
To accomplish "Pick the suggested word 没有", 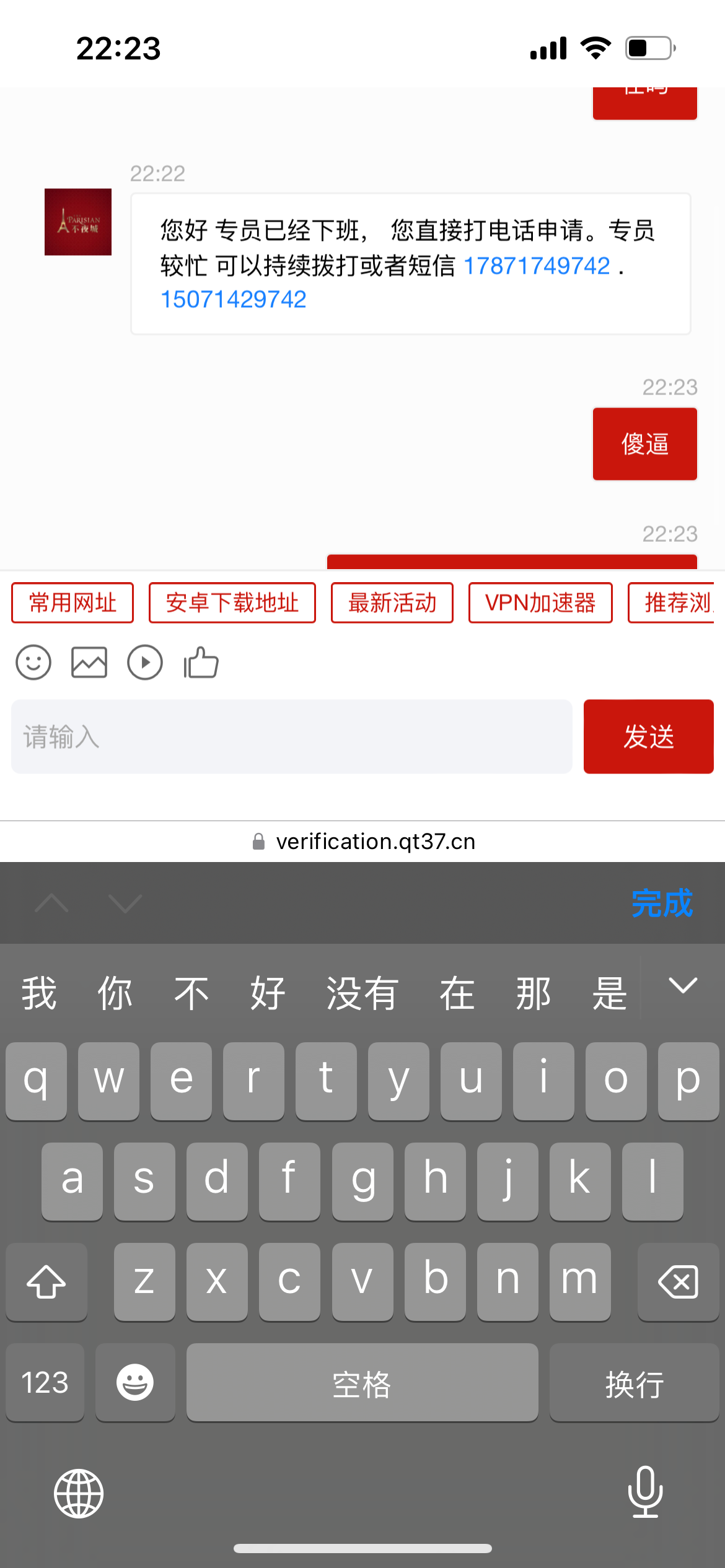I will (362, 994).
